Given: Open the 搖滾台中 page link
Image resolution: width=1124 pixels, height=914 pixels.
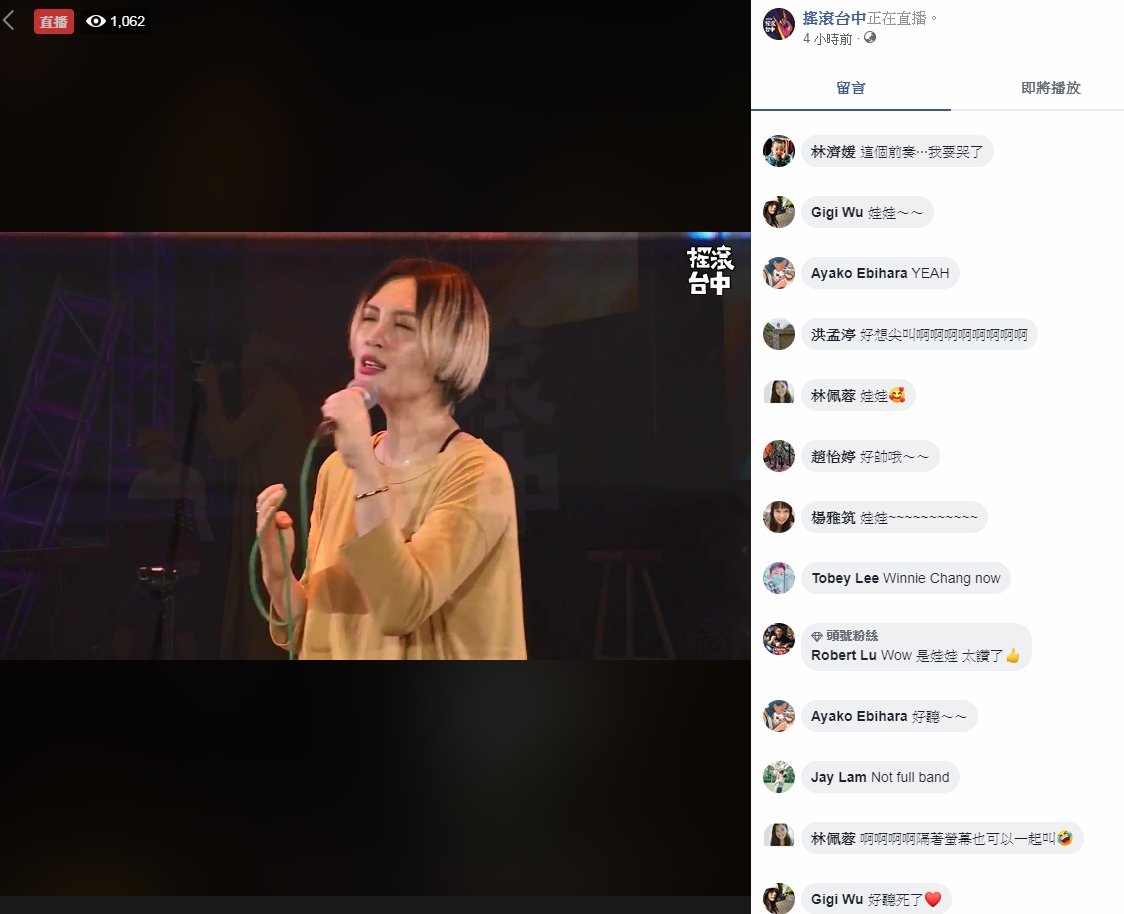Looking at the screenshot, I should (x=834, y=19).
